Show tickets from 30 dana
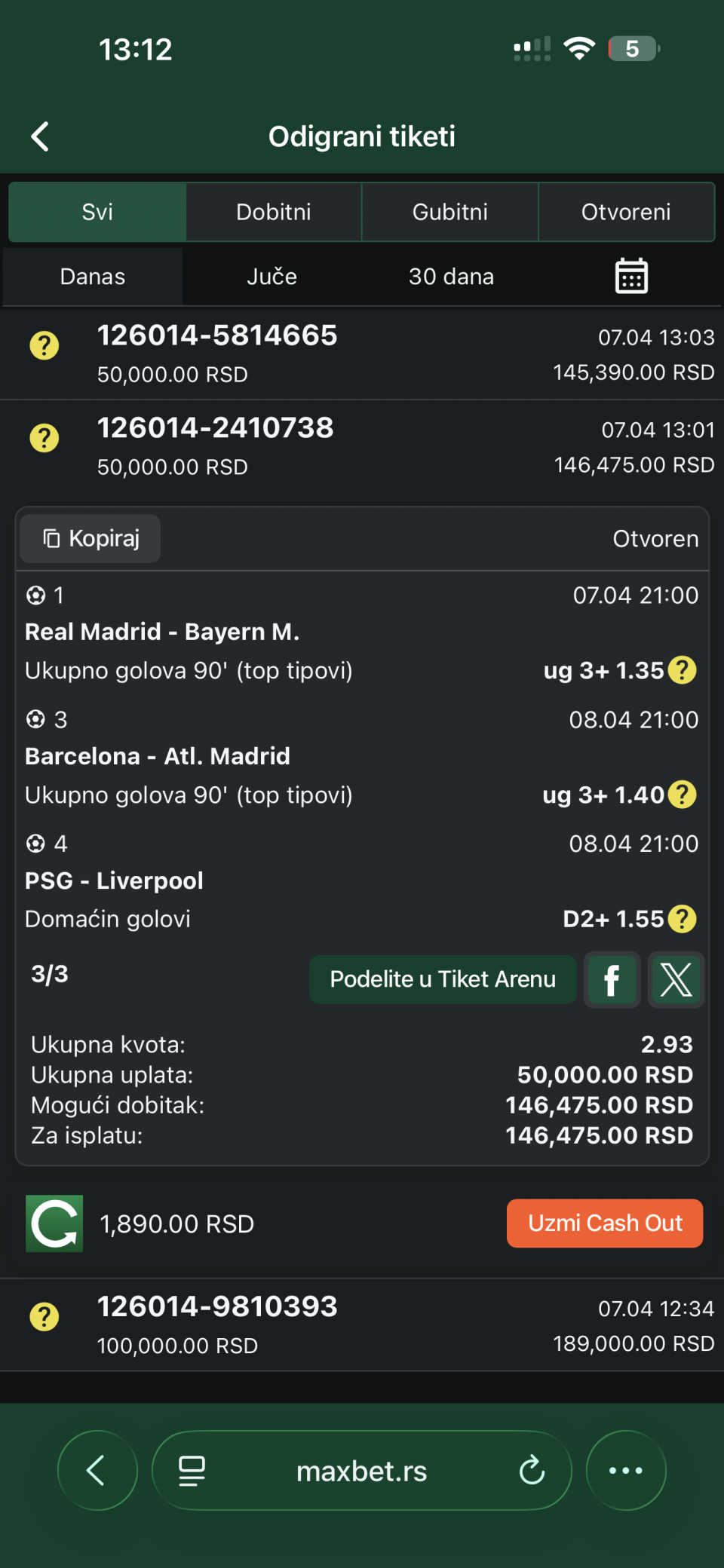Viewport: 724px width, 1568px height. pos(451,277)
